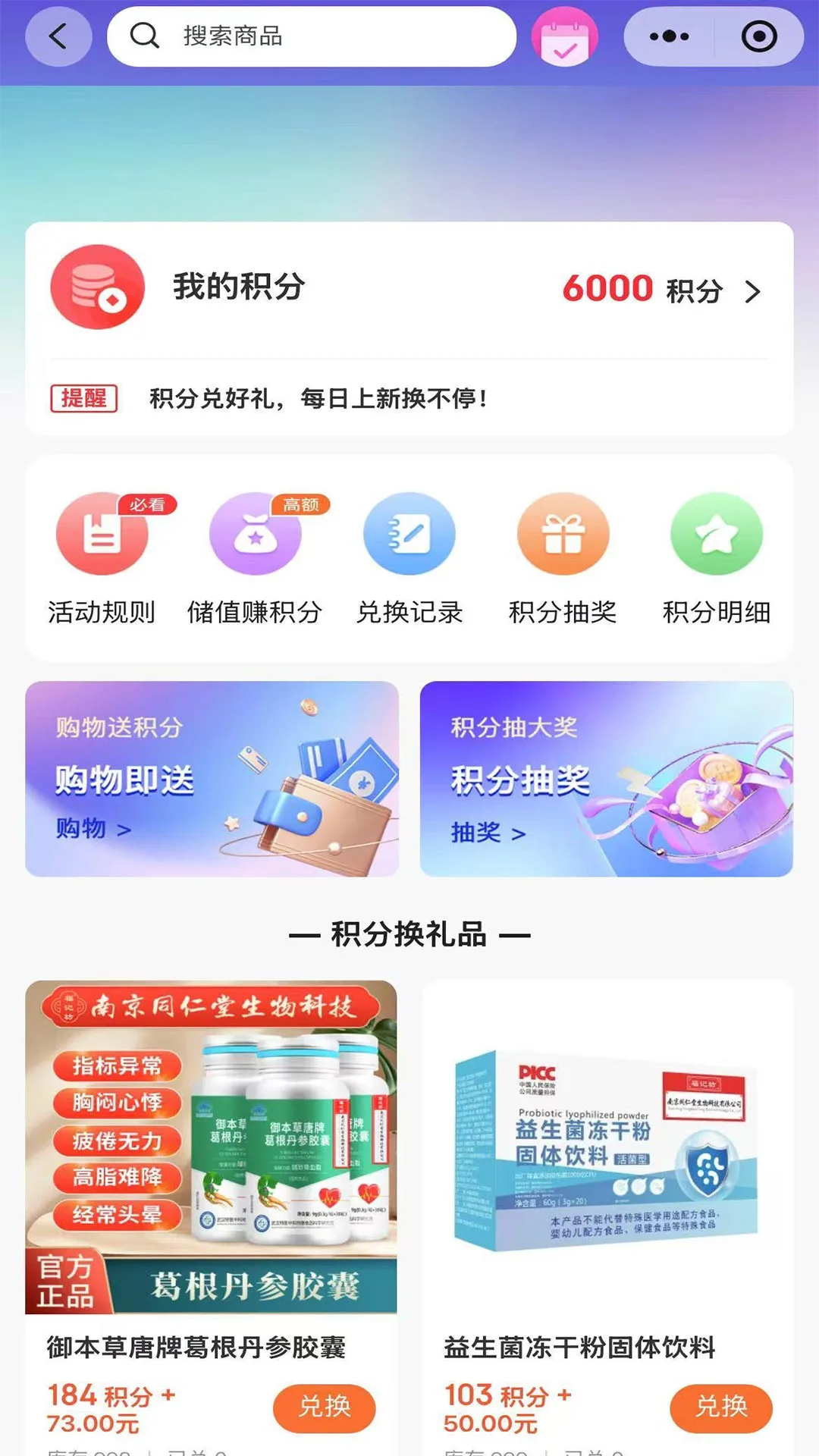The image size is (819, 1456).
Task: Tap the back arrow at top left
Action: click(58, 36)
